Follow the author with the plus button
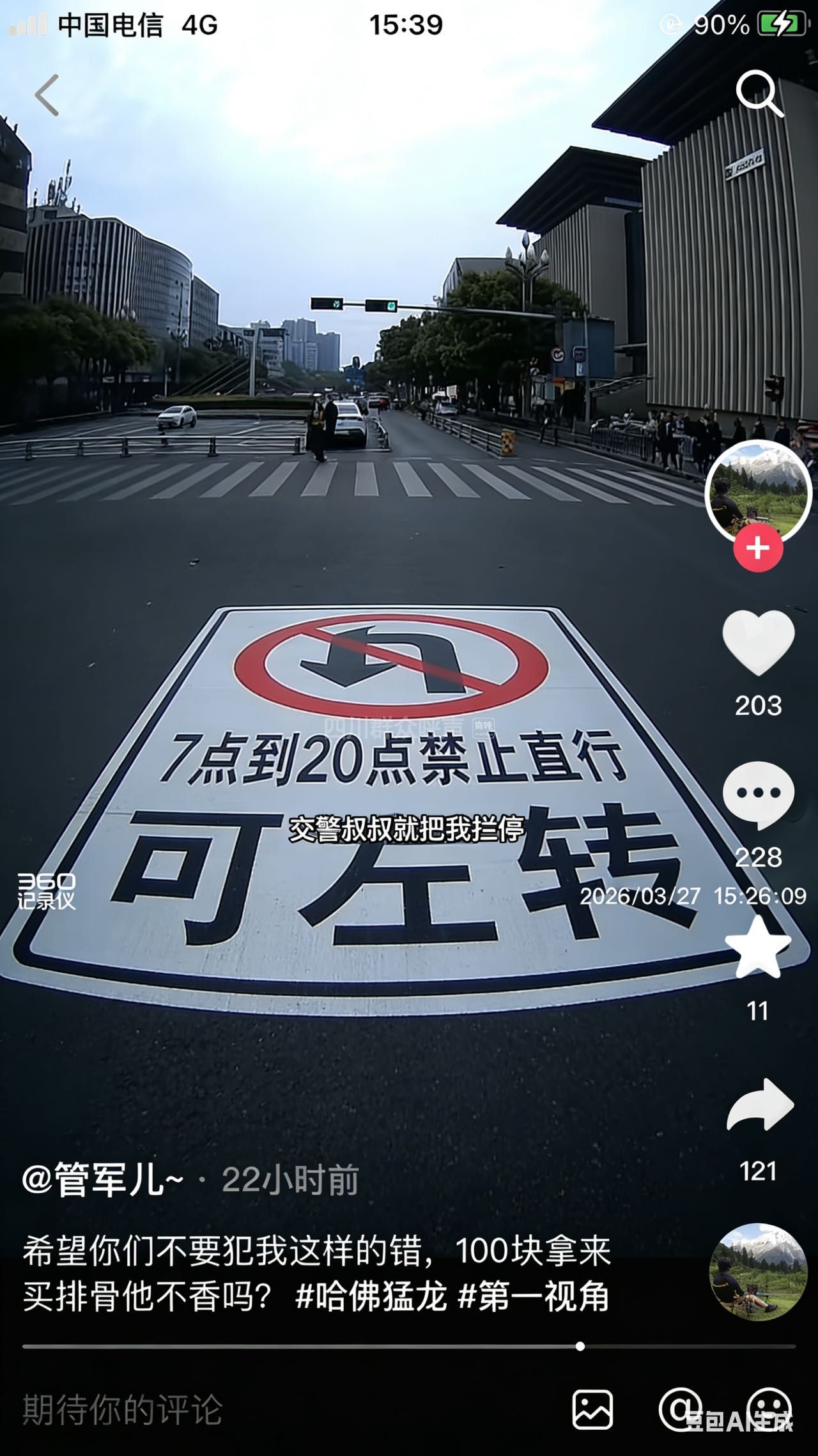 pyautogui.click(x=758, y=548)
